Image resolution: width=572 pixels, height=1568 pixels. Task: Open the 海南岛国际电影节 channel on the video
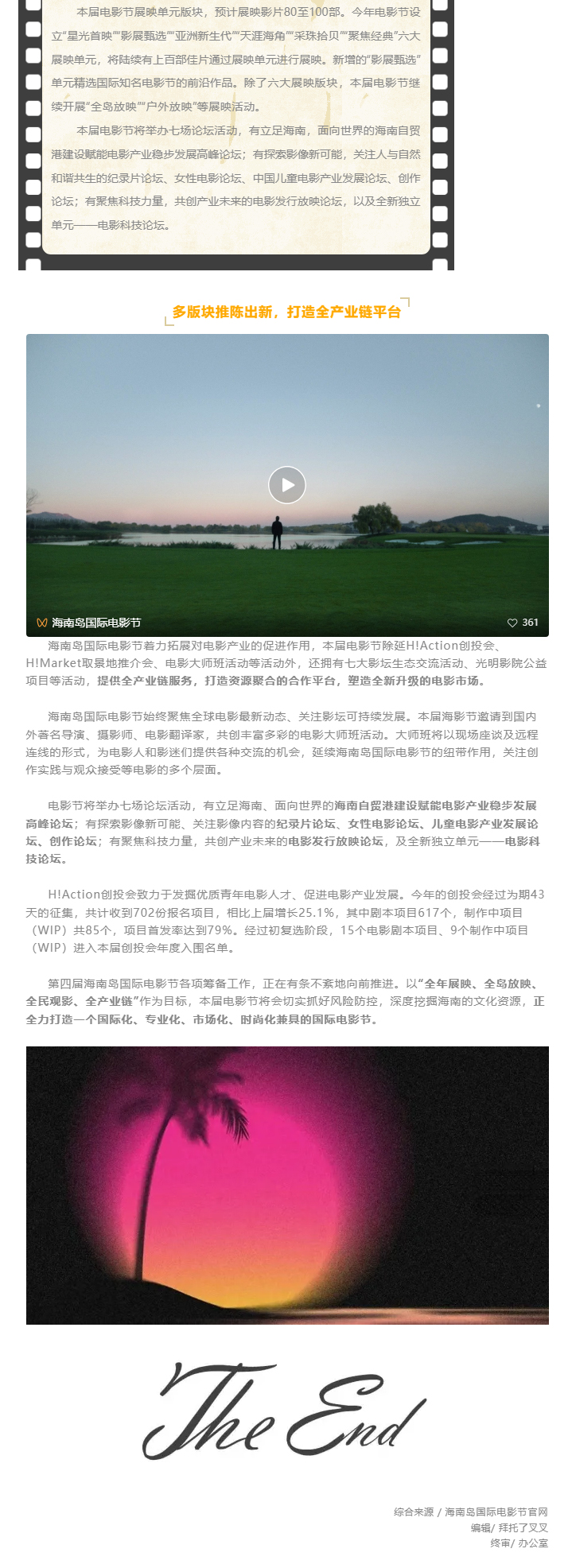pos(95,623)
